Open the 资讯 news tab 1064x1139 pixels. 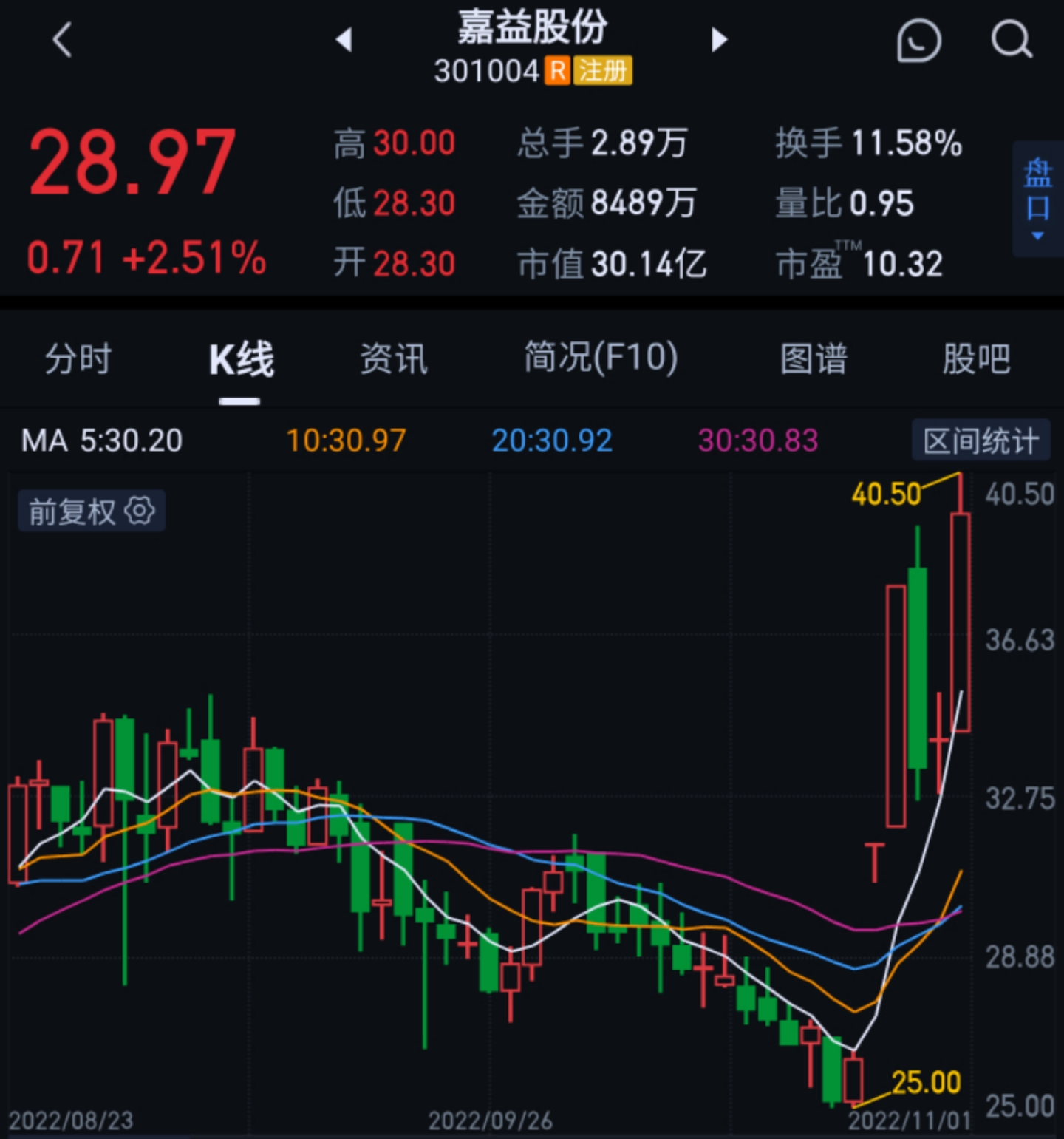pos(393,360)
